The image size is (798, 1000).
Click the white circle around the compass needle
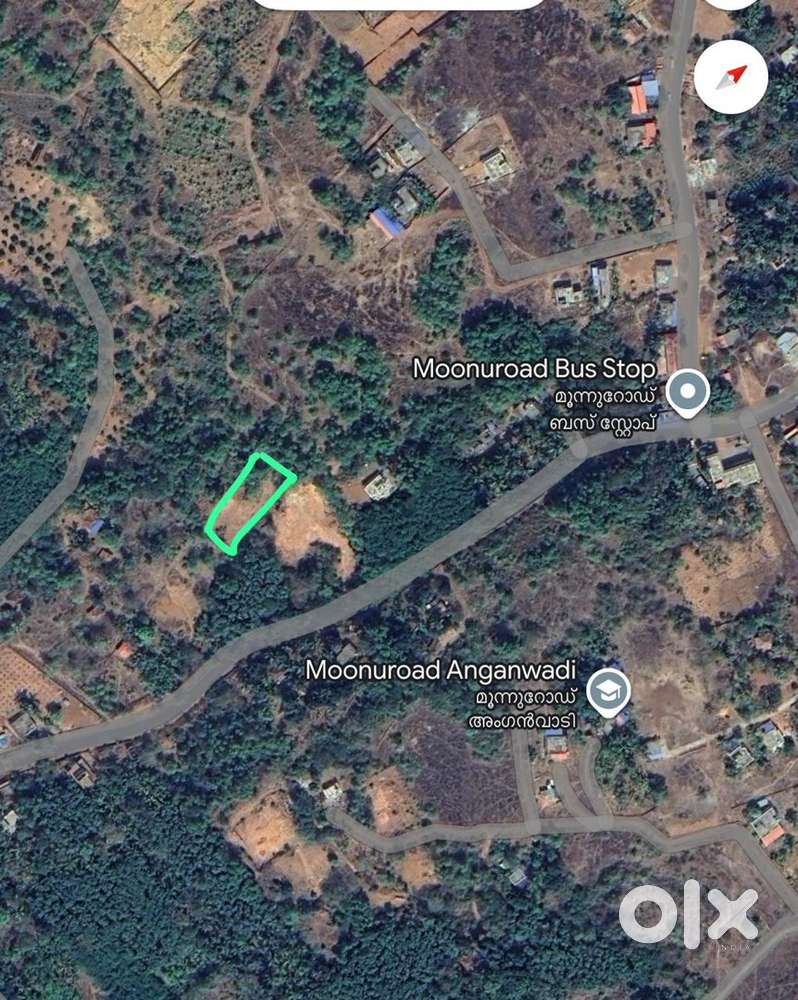click(x=731, y=77)
